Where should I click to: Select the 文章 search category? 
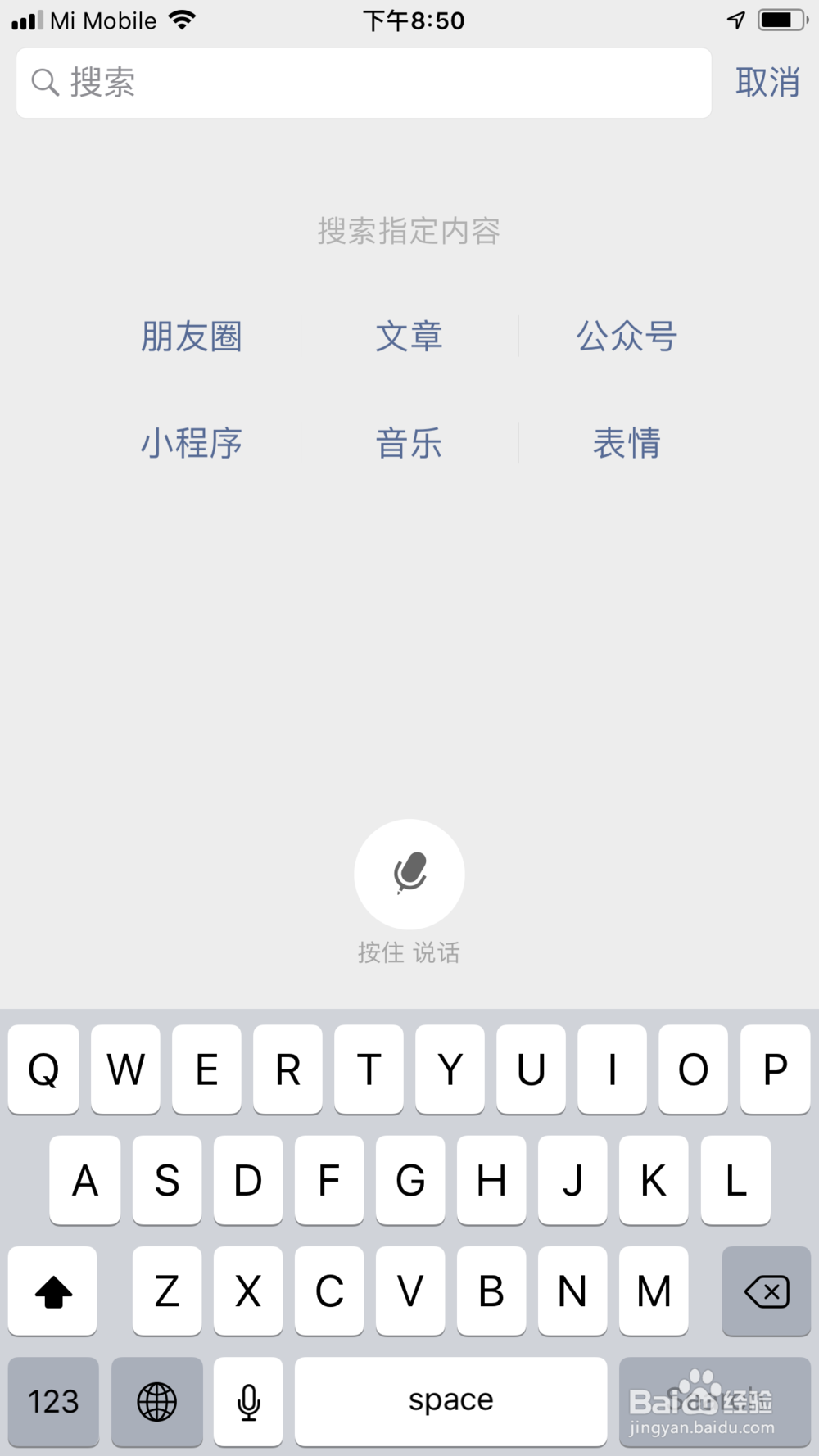coord(409,337)
